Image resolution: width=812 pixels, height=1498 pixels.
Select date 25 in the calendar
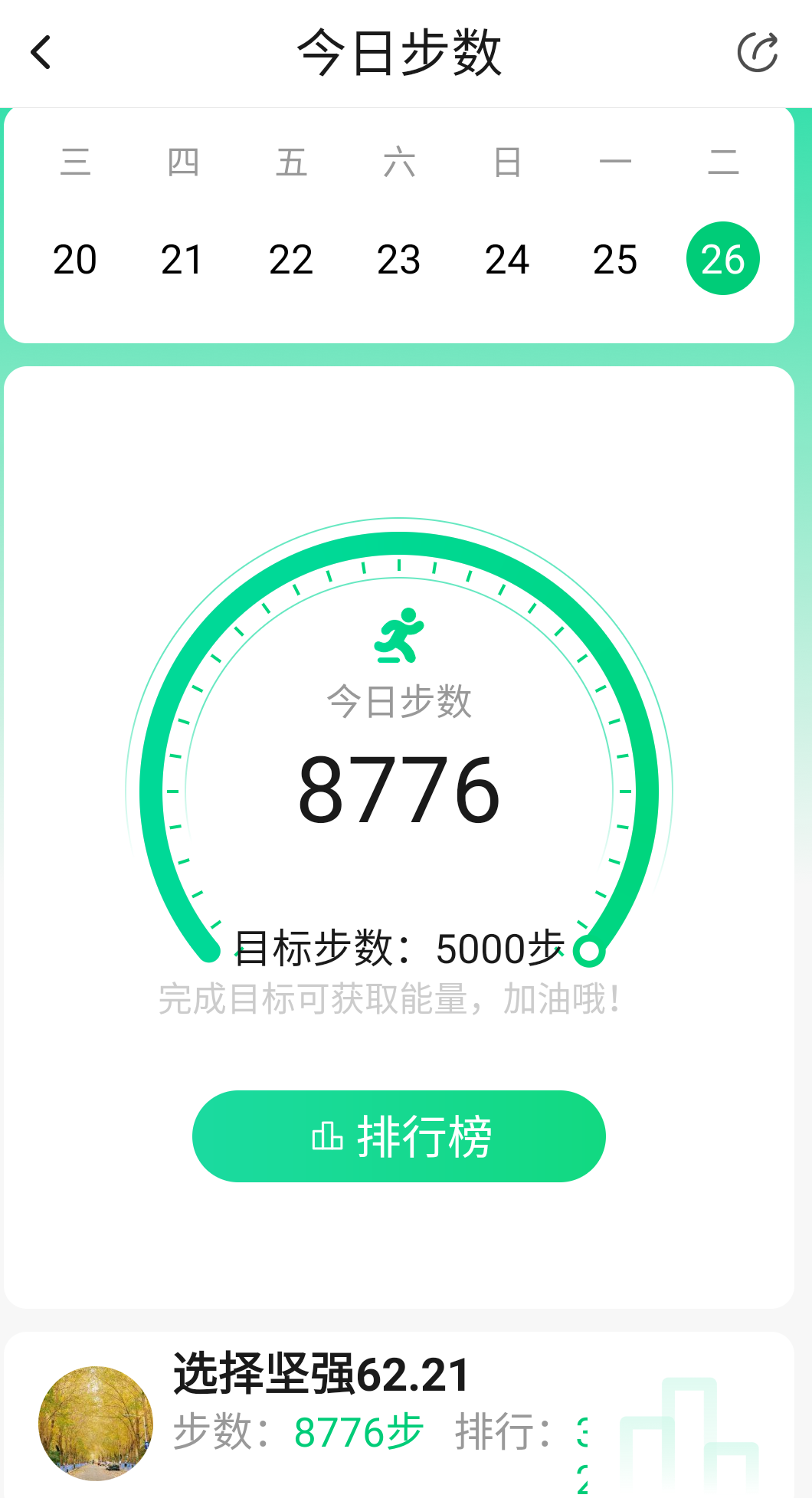click(614, 258)
